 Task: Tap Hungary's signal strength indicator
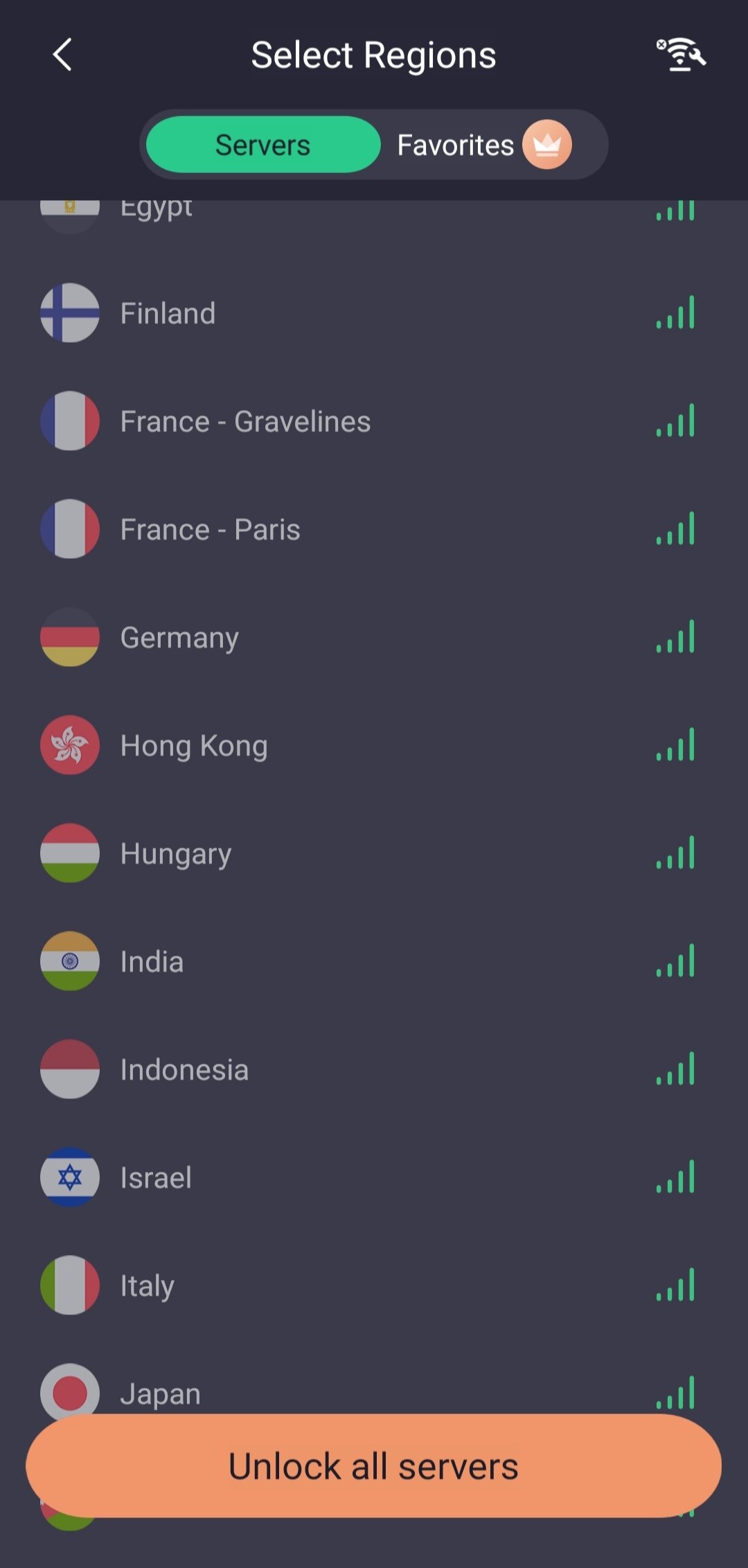pyautogui.click(x=675, y=853)
